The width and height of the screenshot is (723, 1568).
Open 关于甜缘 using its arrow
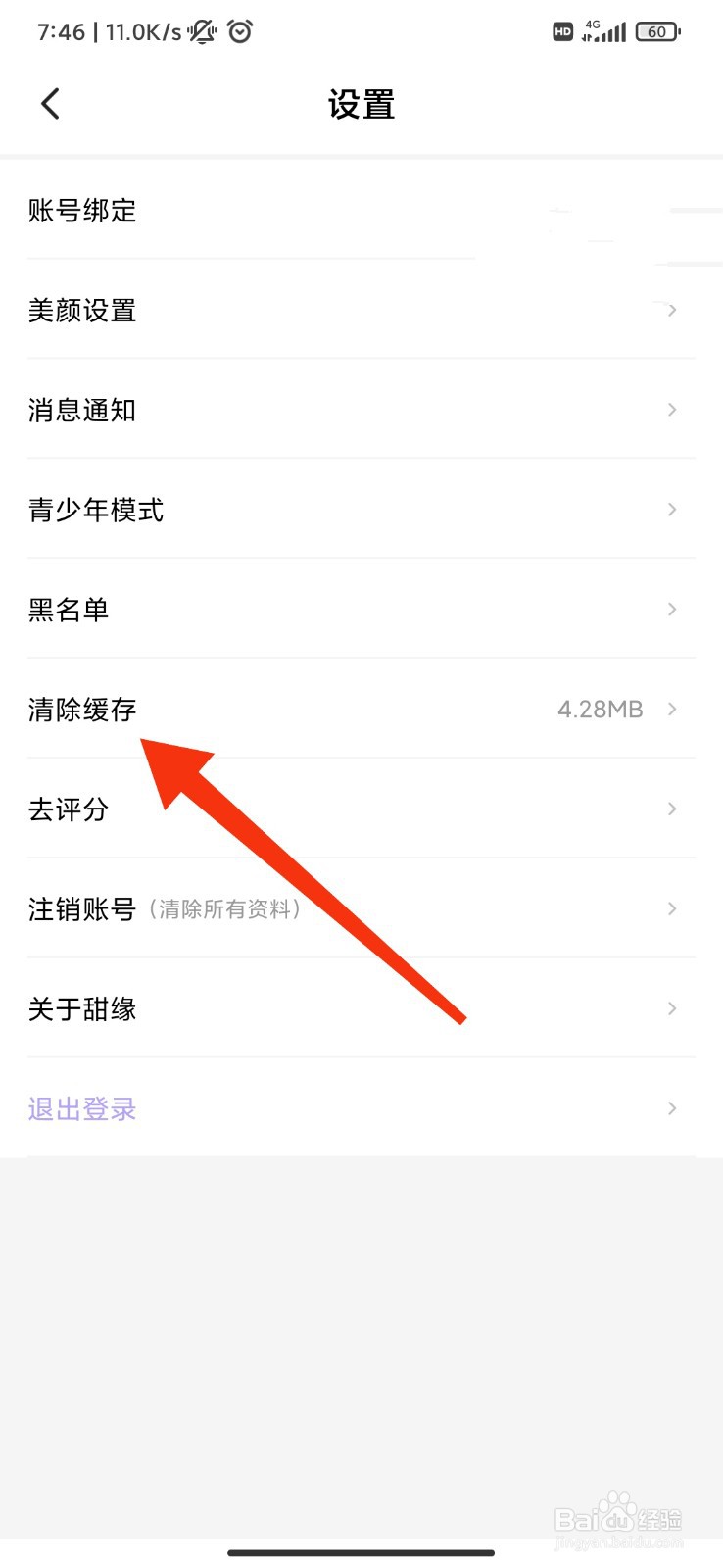pos(671,1008)
